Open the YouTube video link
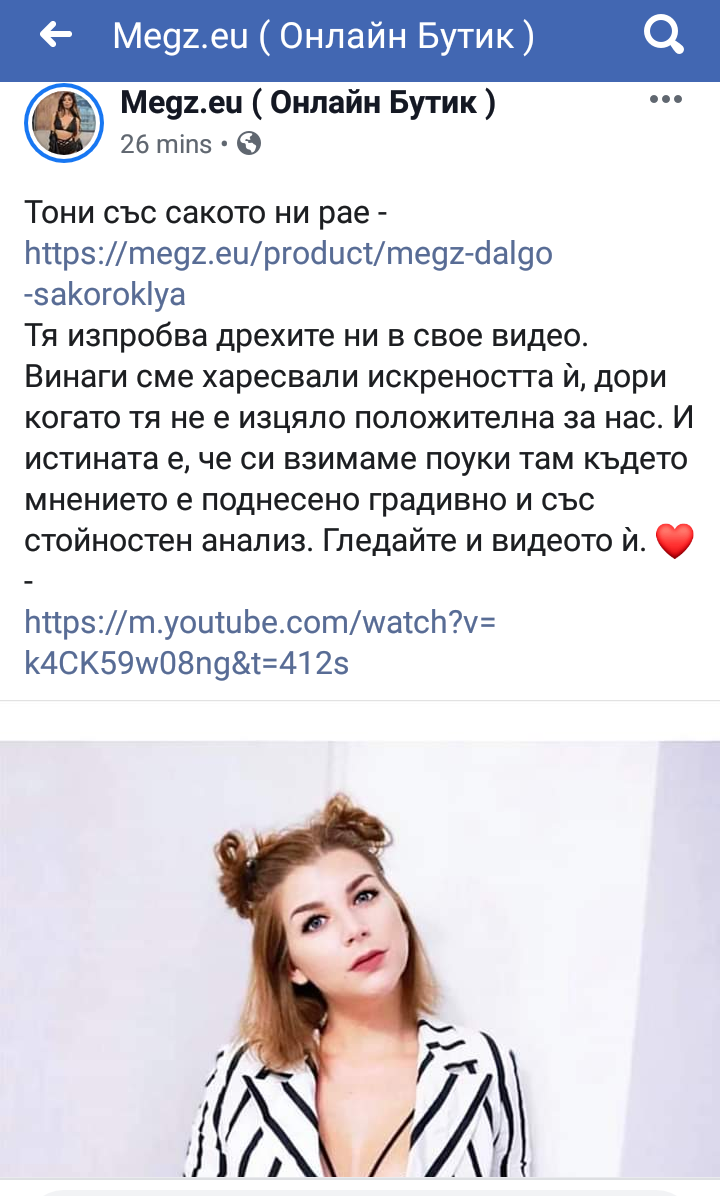The width and height of the screenshot is (720, 1196). click(260, 623)
